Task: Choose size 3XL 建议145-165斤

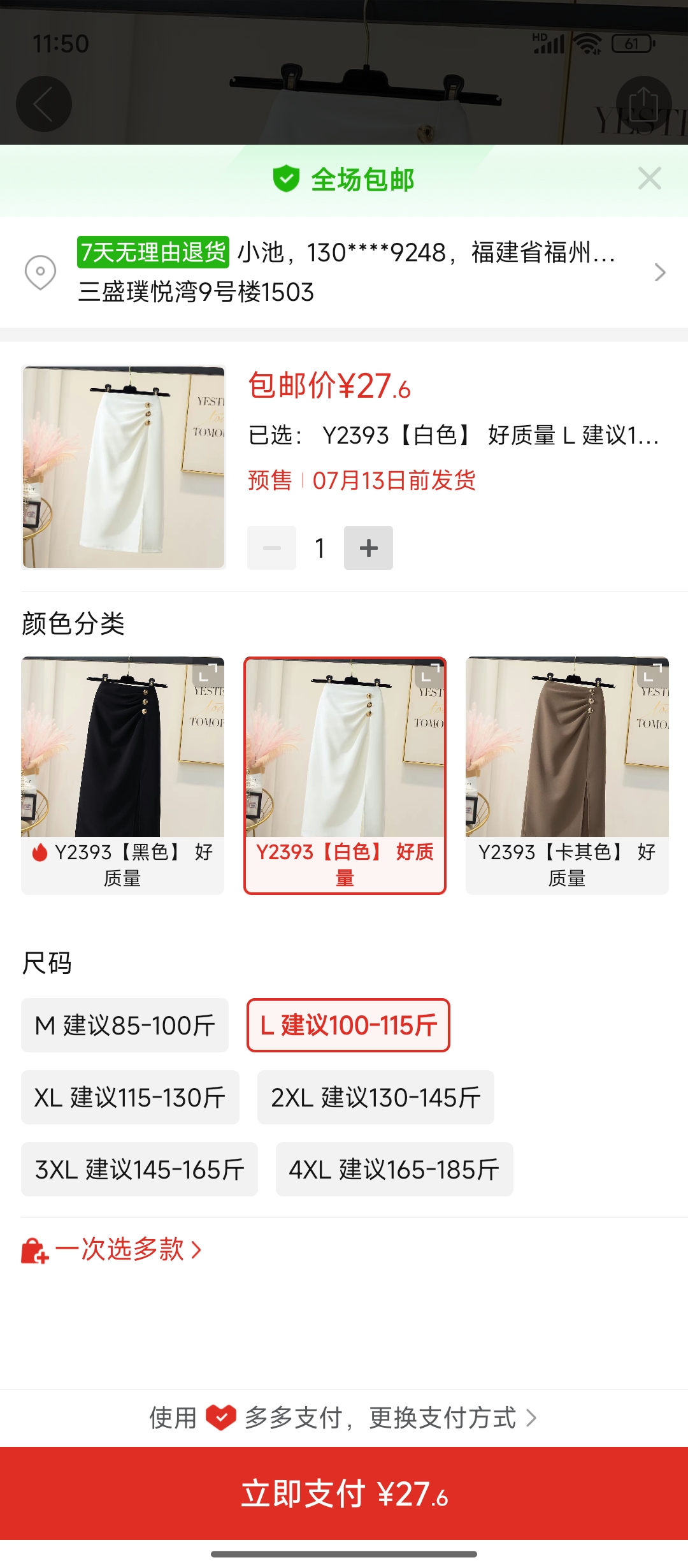Action: (140, 1170)
